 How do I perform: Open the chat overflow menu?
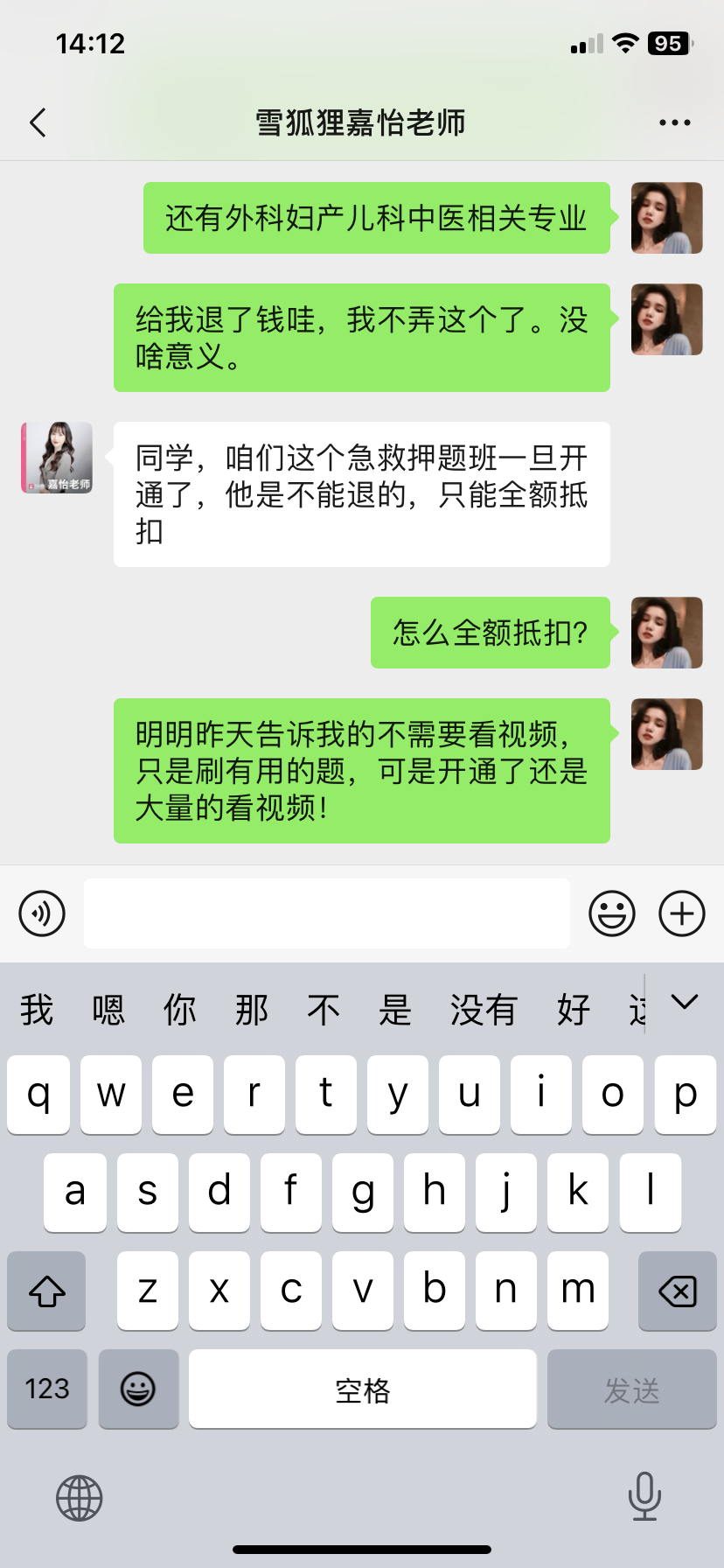[x=674, y=122]
